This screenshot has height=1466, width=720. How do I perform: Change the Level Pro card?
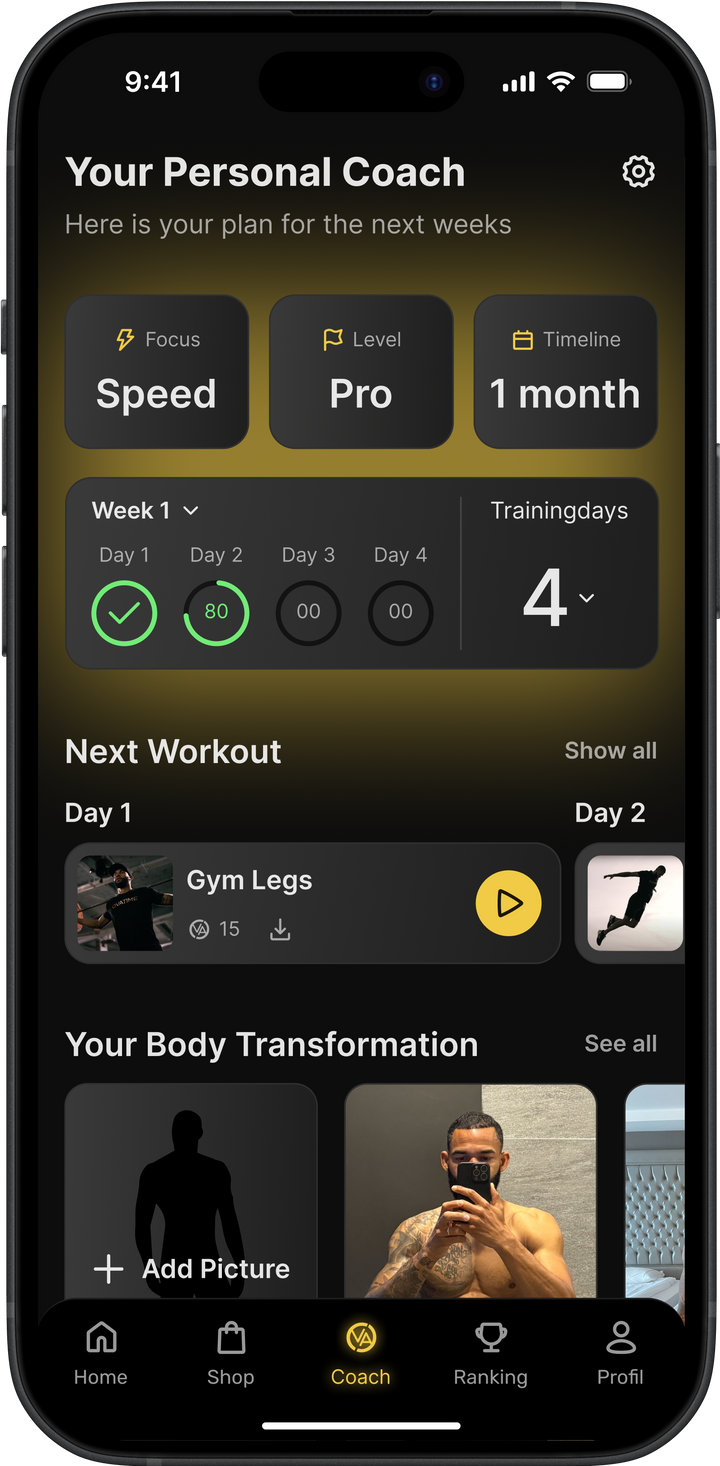pyautogui.click(x=361, y=372)
